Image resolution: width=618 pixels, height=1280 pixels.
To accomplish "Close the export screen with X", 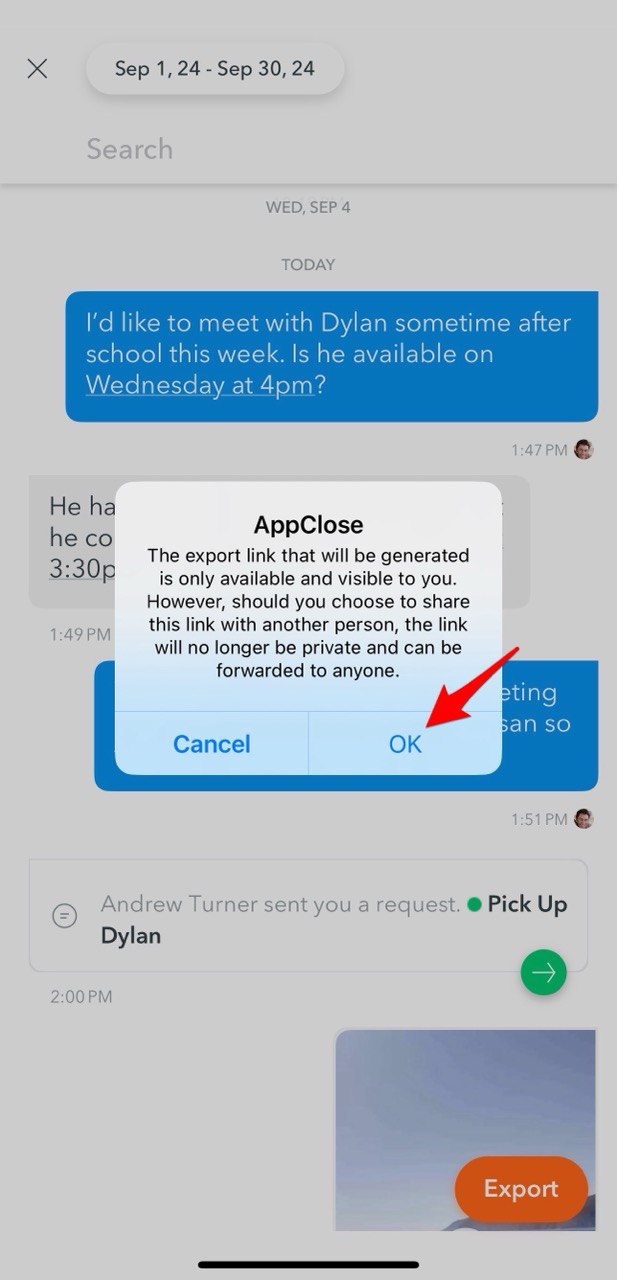I will point(37,69).
